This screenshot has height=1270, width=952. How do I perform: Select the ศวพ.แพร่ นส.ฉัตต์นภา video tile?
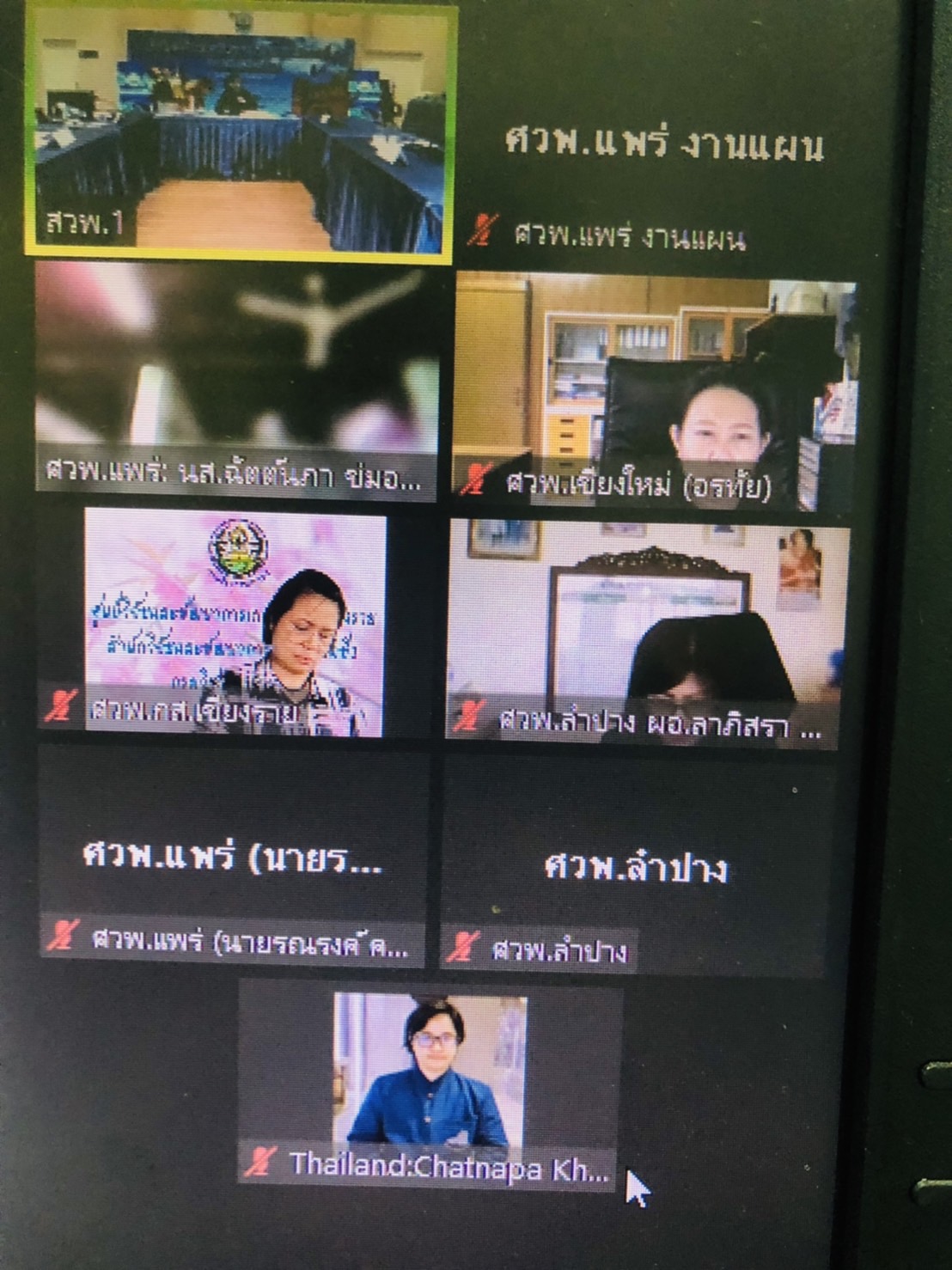236,378
